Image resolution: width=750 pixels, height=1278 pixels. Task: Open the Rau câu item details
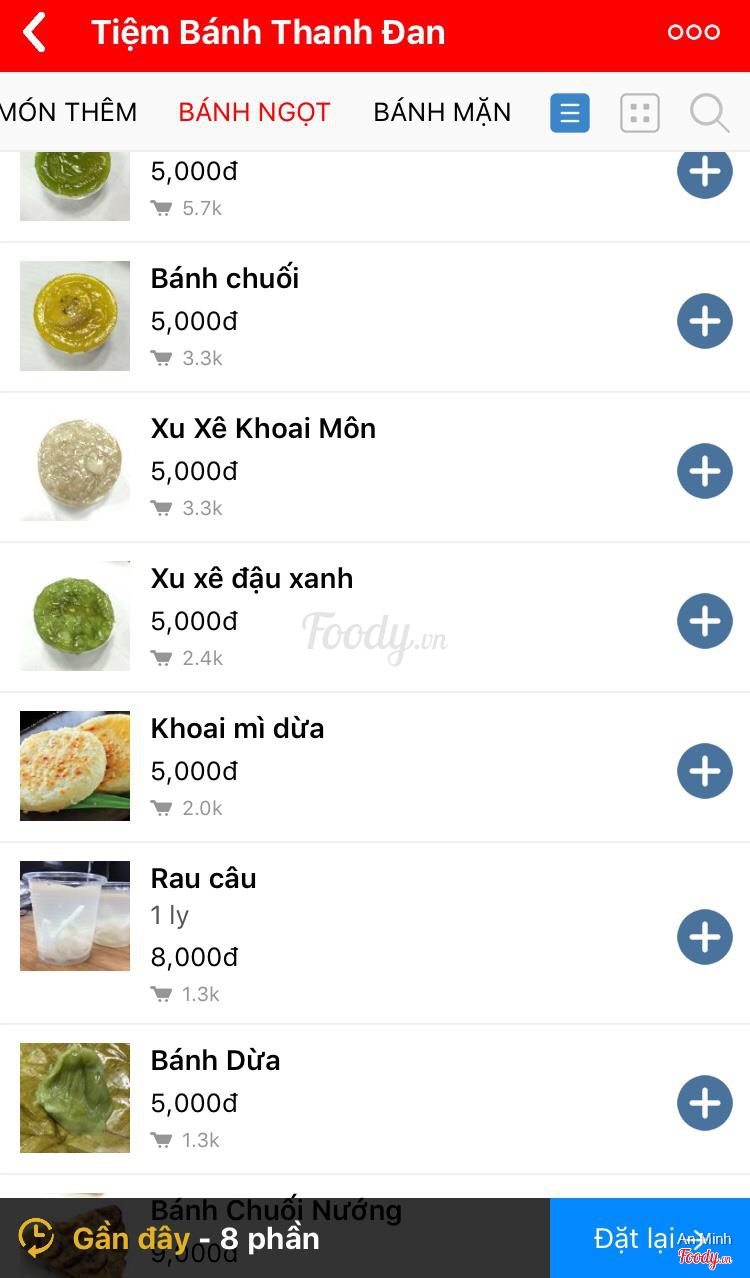pyautogui.click(x=203, y=879)
